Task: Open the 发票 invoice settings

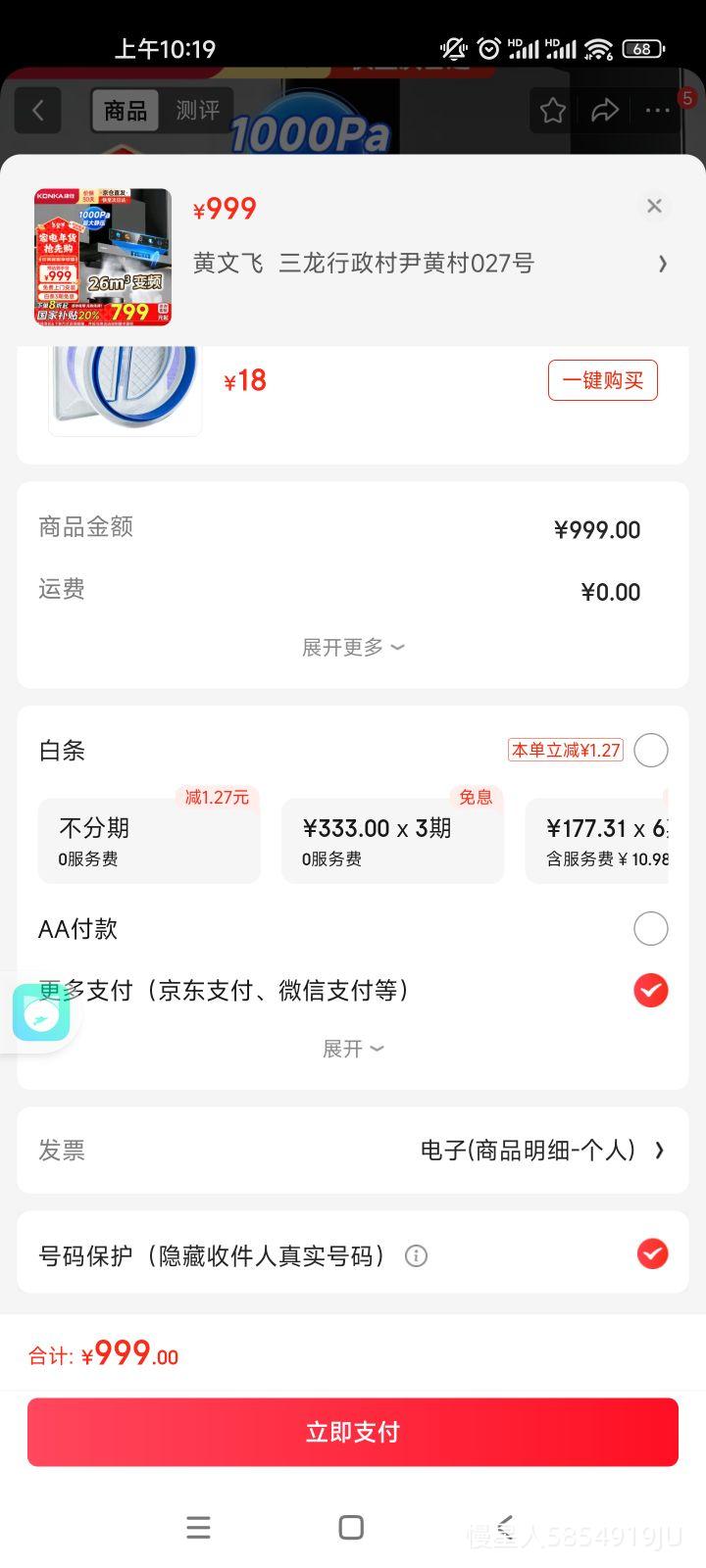Action: 542,1150
